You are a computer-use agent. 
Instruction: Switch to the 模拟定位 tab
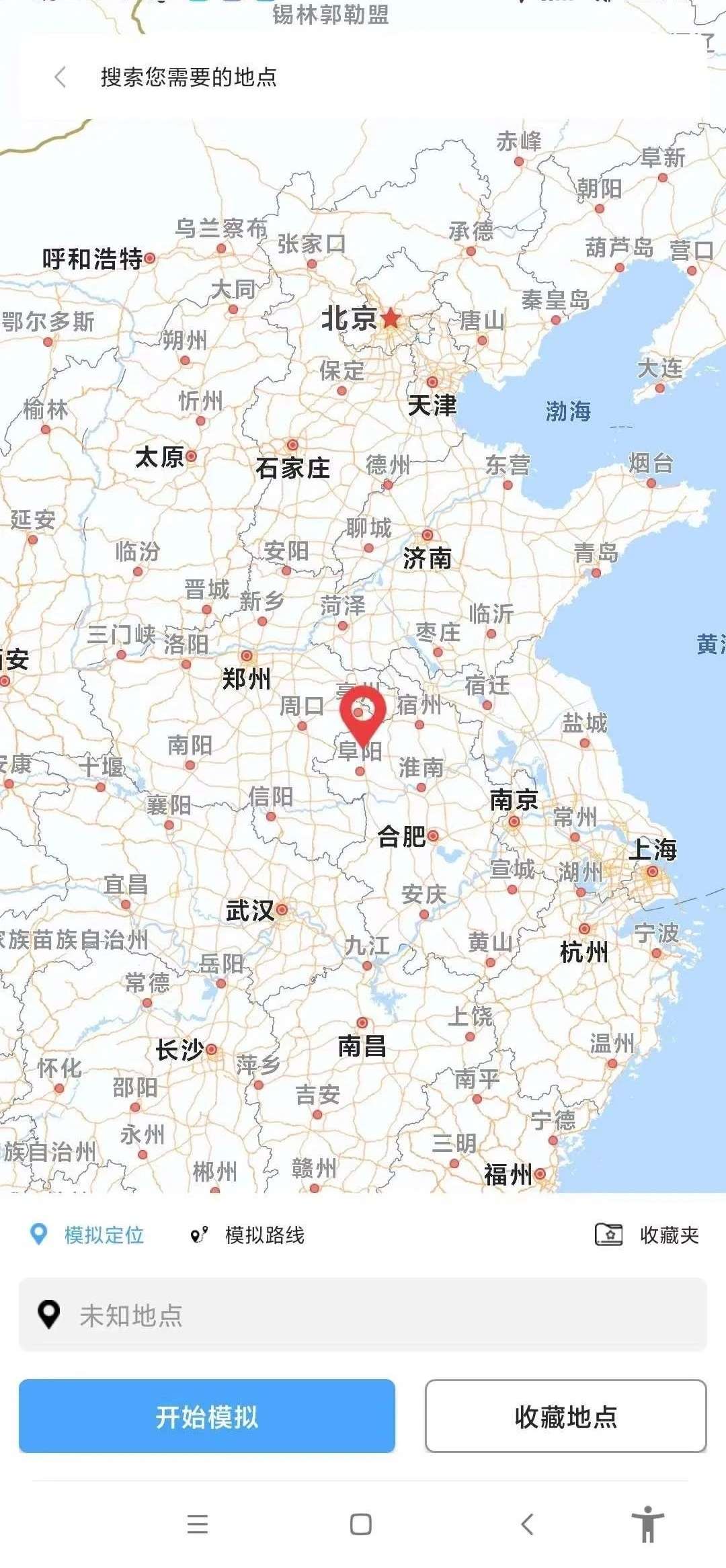(x=88, y=1235)
